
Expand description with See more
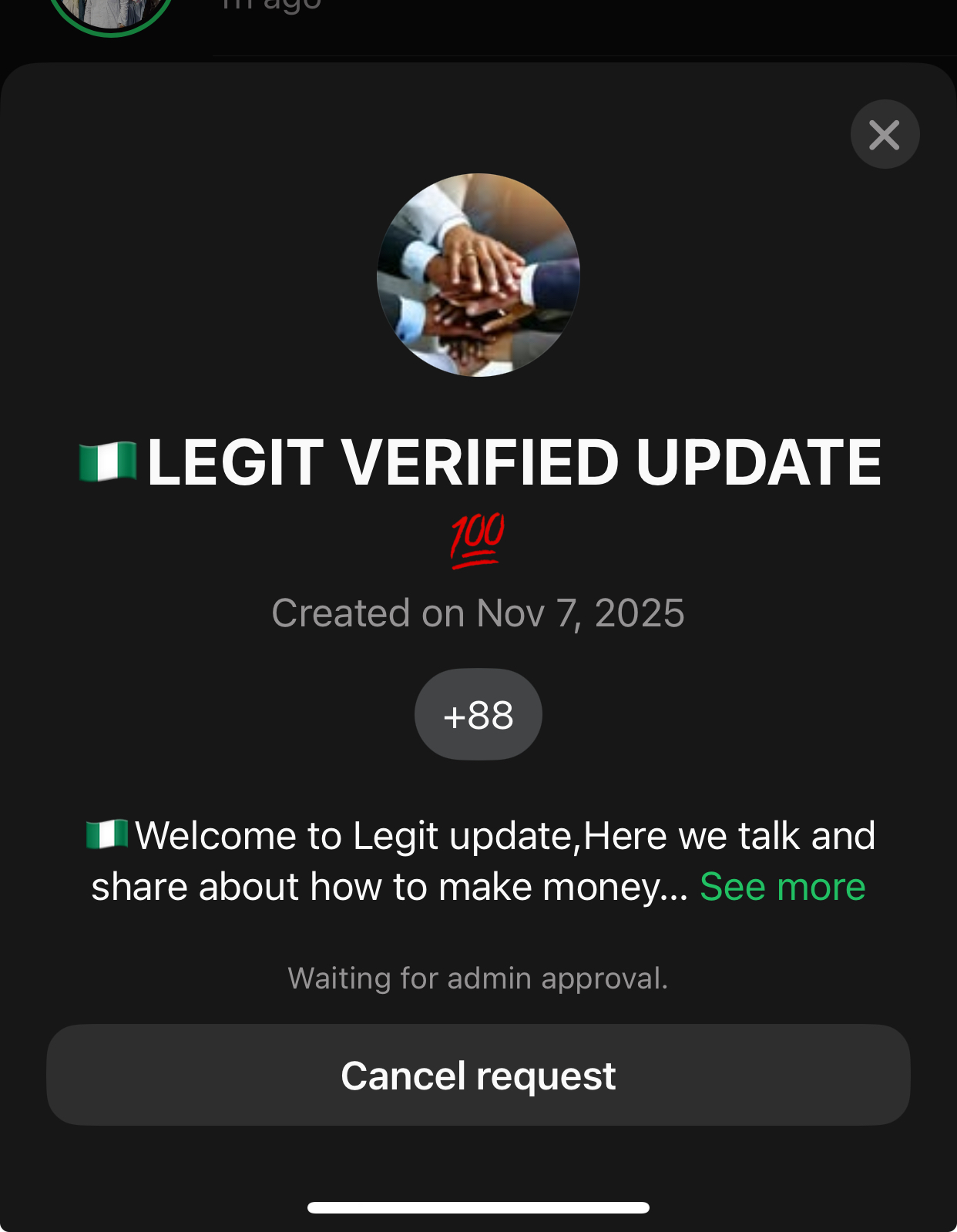pos(782,887)
